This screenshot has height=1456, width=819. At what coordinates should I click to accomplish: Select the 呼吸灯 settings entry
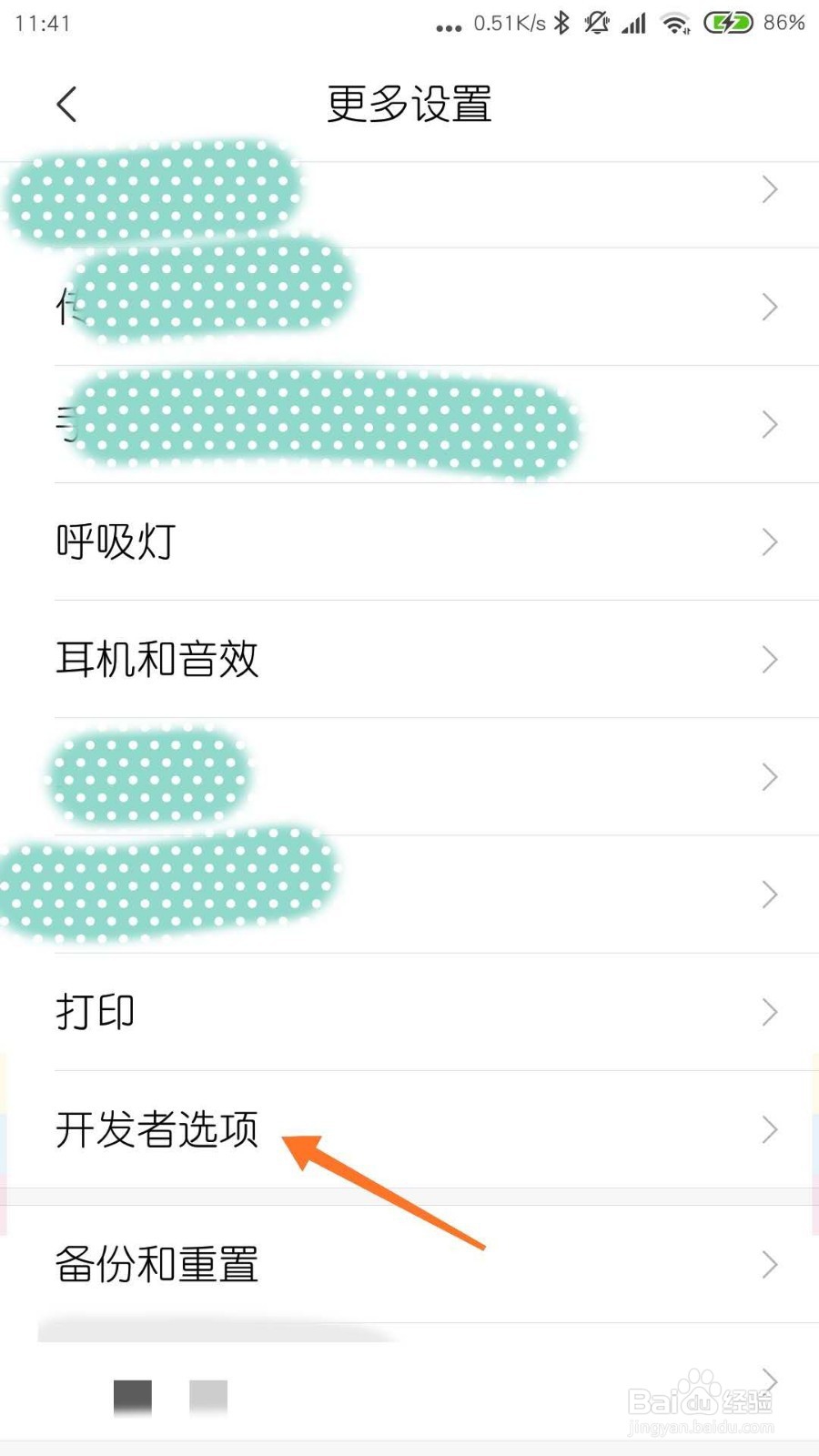[113, 541]
